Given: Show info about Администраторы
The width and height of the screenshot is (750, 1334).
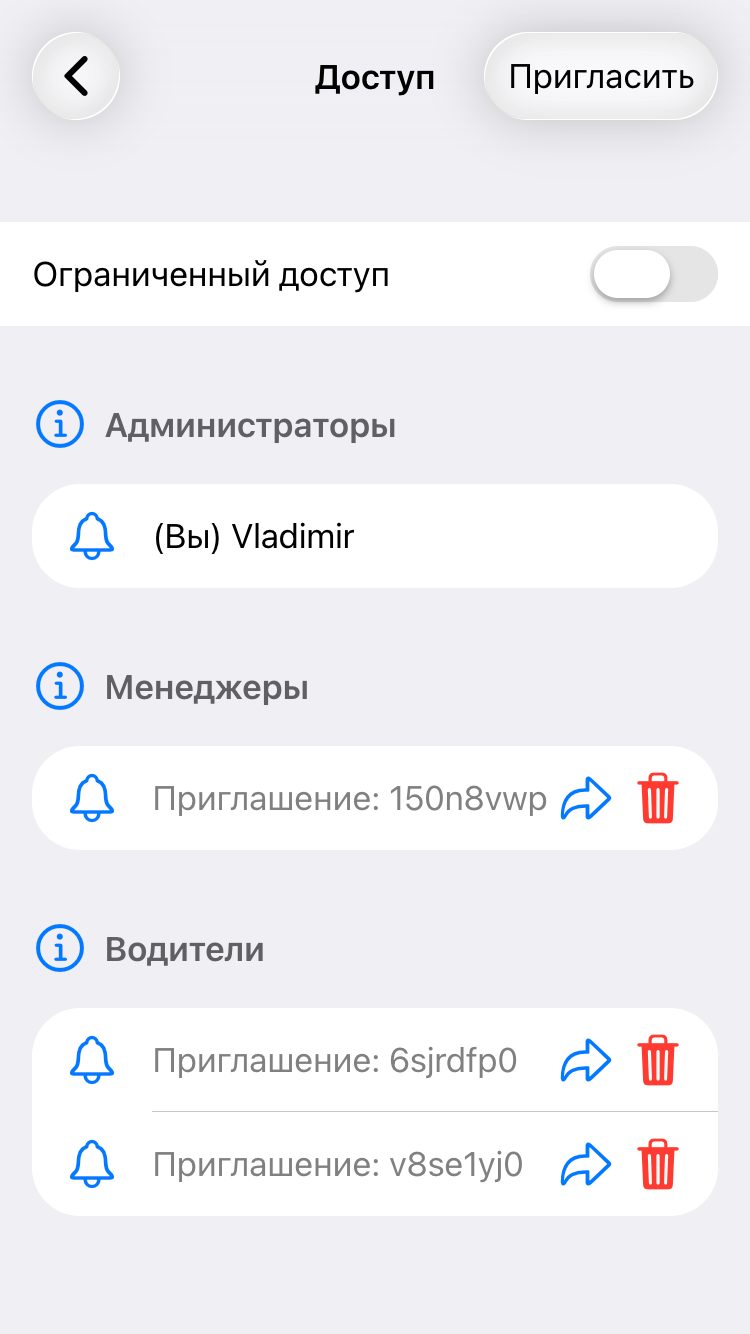Looking at the screenshot, I should 60,426.
